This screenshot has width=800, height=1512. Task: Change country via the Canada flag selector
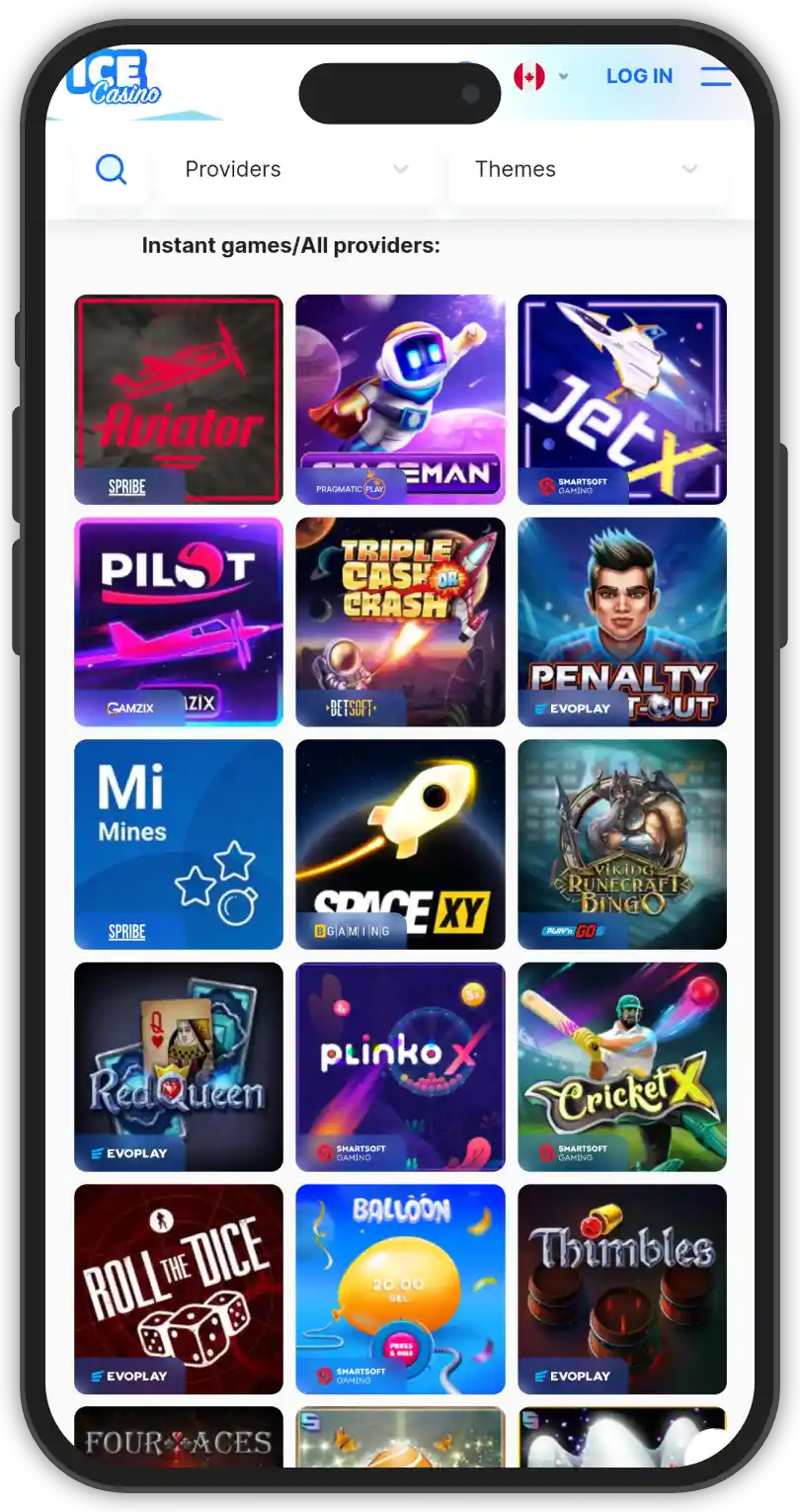540,76
